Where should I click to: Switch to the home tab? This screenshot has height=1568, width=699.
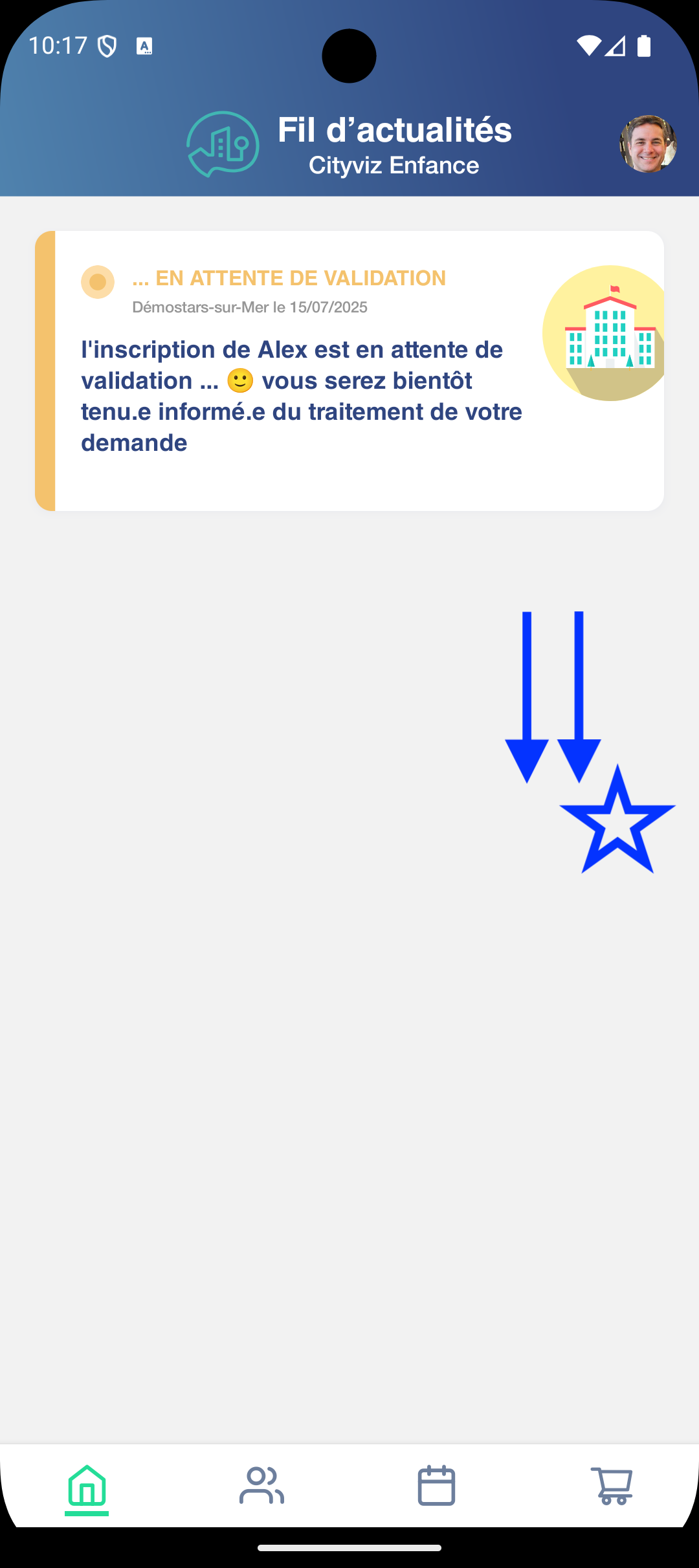[x=87, y=1486]
